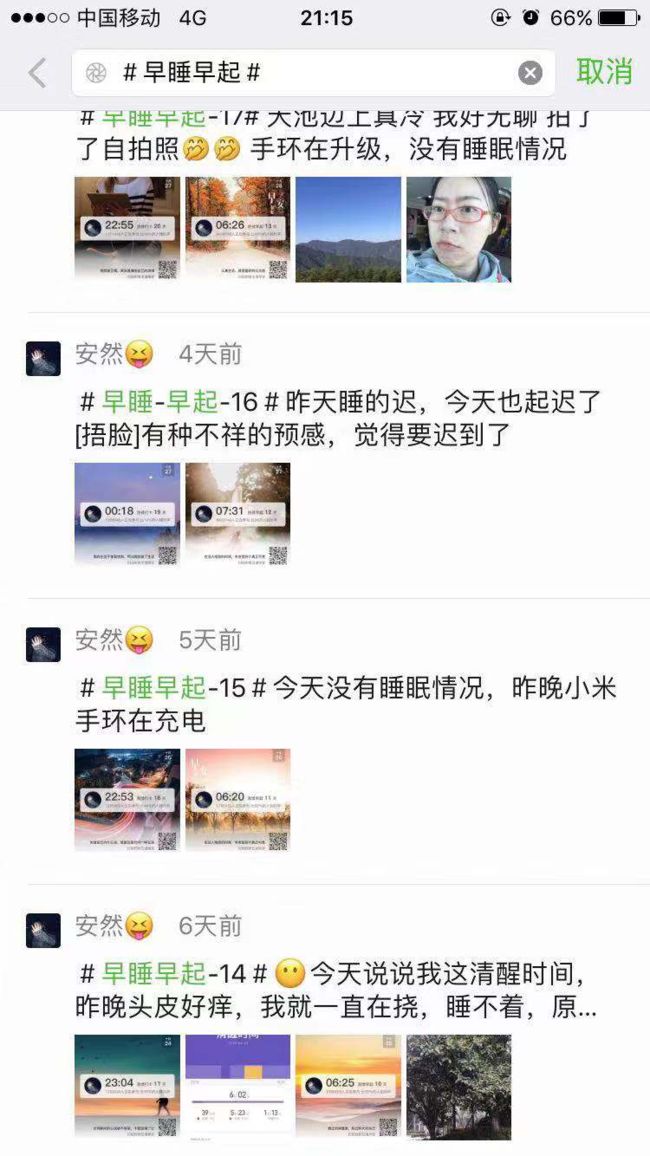Open 安然's avatar on the 6天前 post

click(43, 930)
